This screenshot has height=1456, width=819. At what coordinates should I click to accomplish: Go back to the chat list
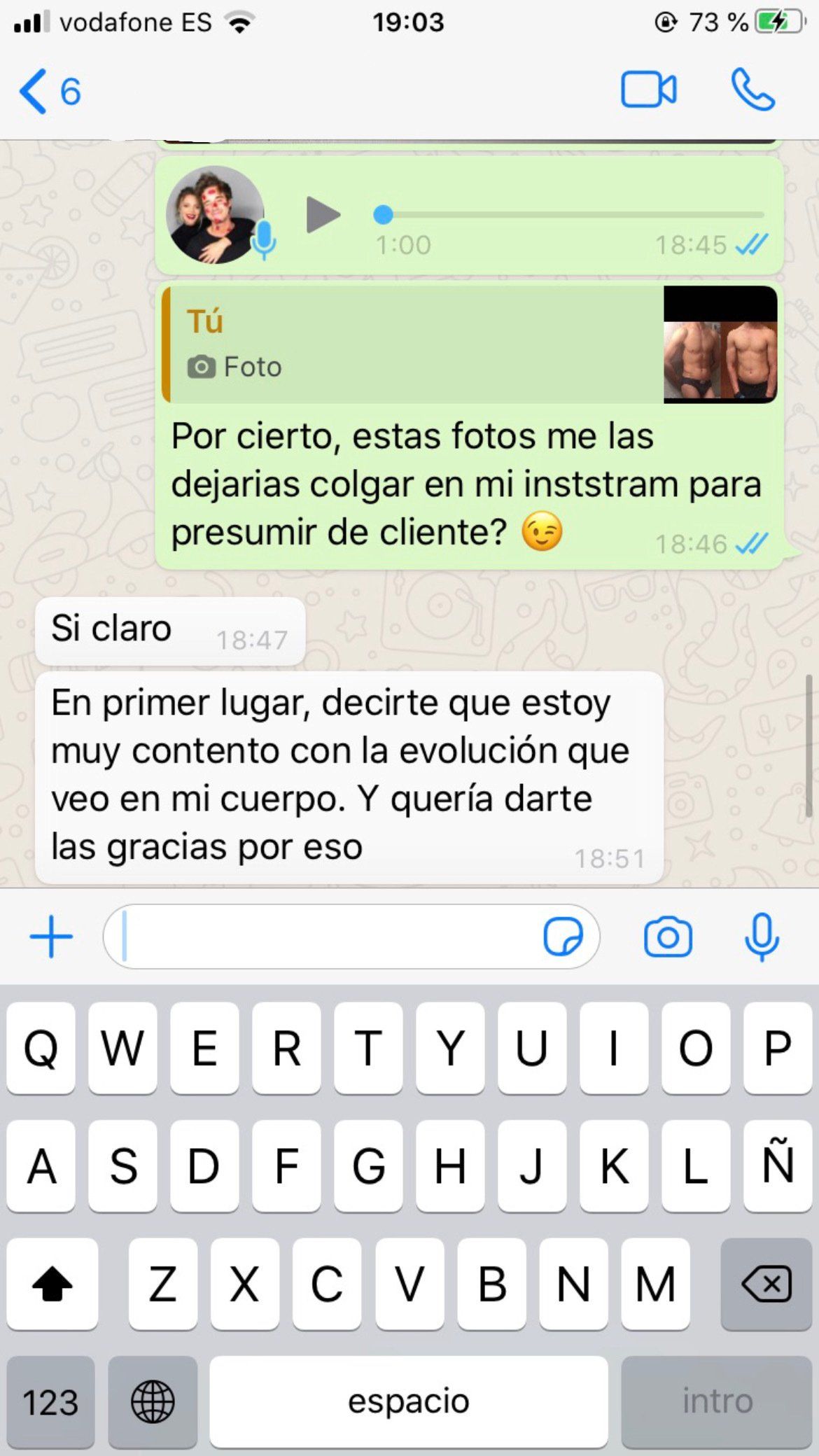click(49, 91)
